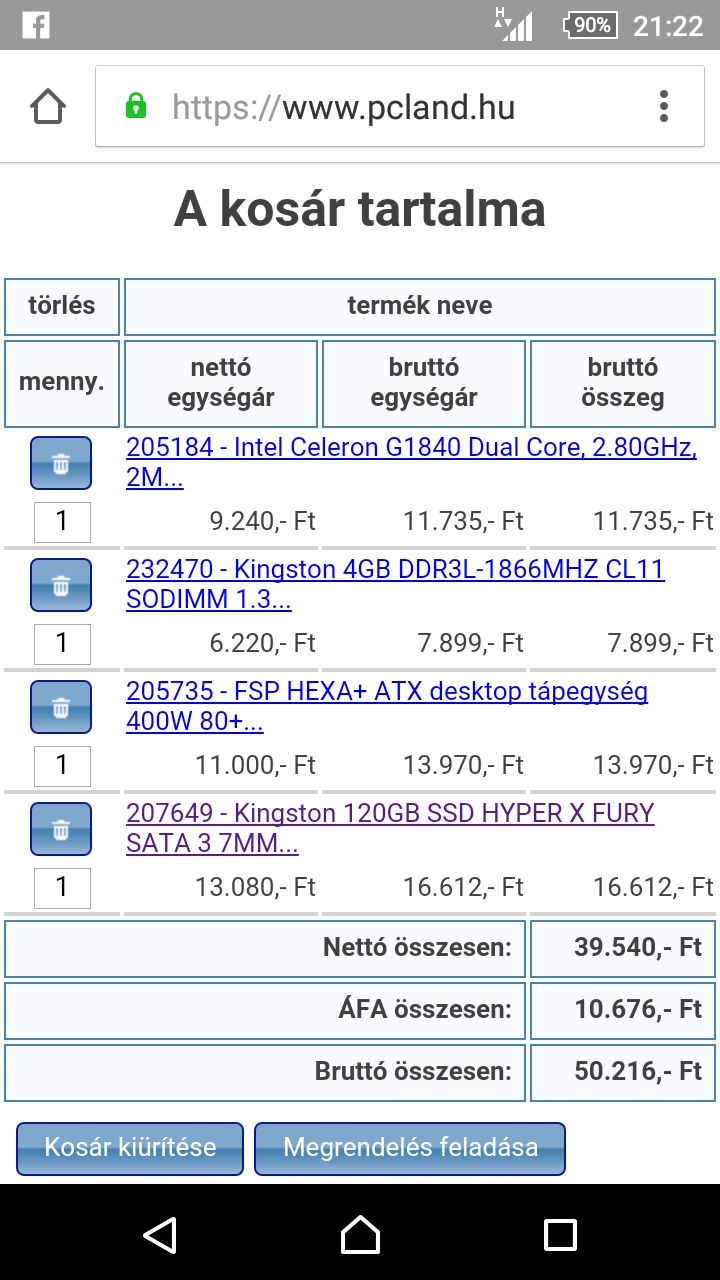The image size is (720, 1280).
Task: Open the recent apps view
Action: coord(560,1234)
